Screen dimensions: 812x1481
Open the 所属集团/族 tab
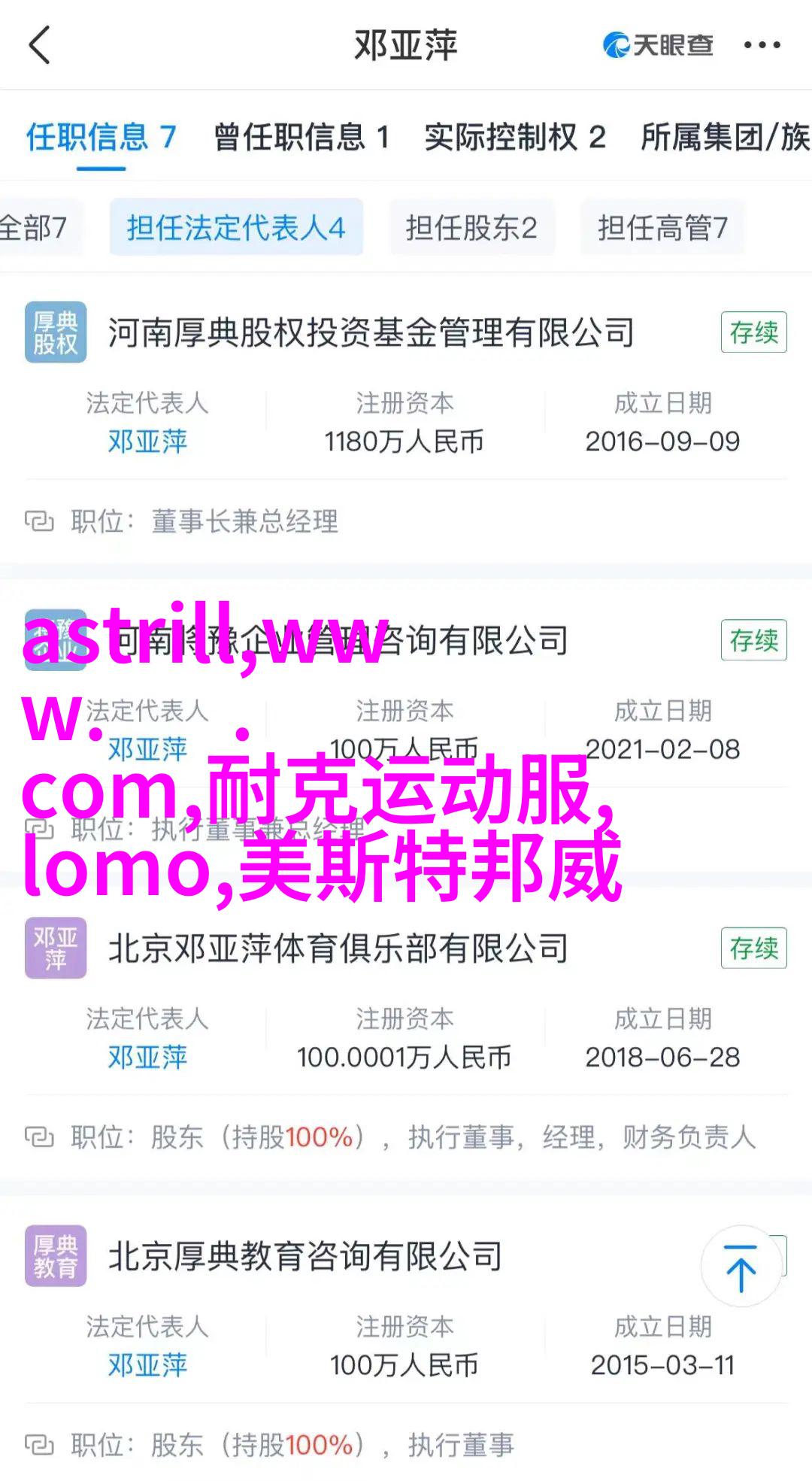pyautogui.click(x=724, y=138)
